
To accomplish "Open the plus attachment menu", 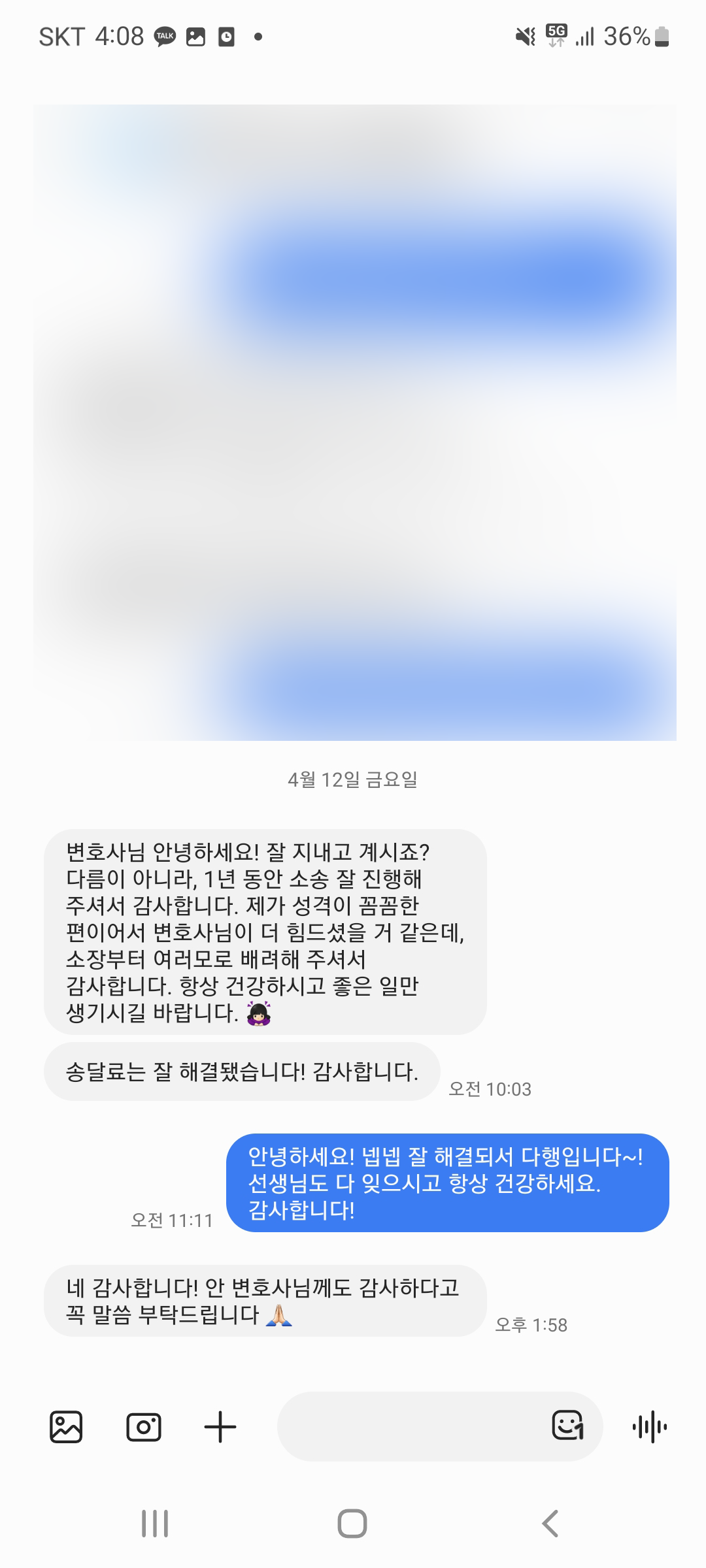I will pyautogui.click(x=220, y=1427).
